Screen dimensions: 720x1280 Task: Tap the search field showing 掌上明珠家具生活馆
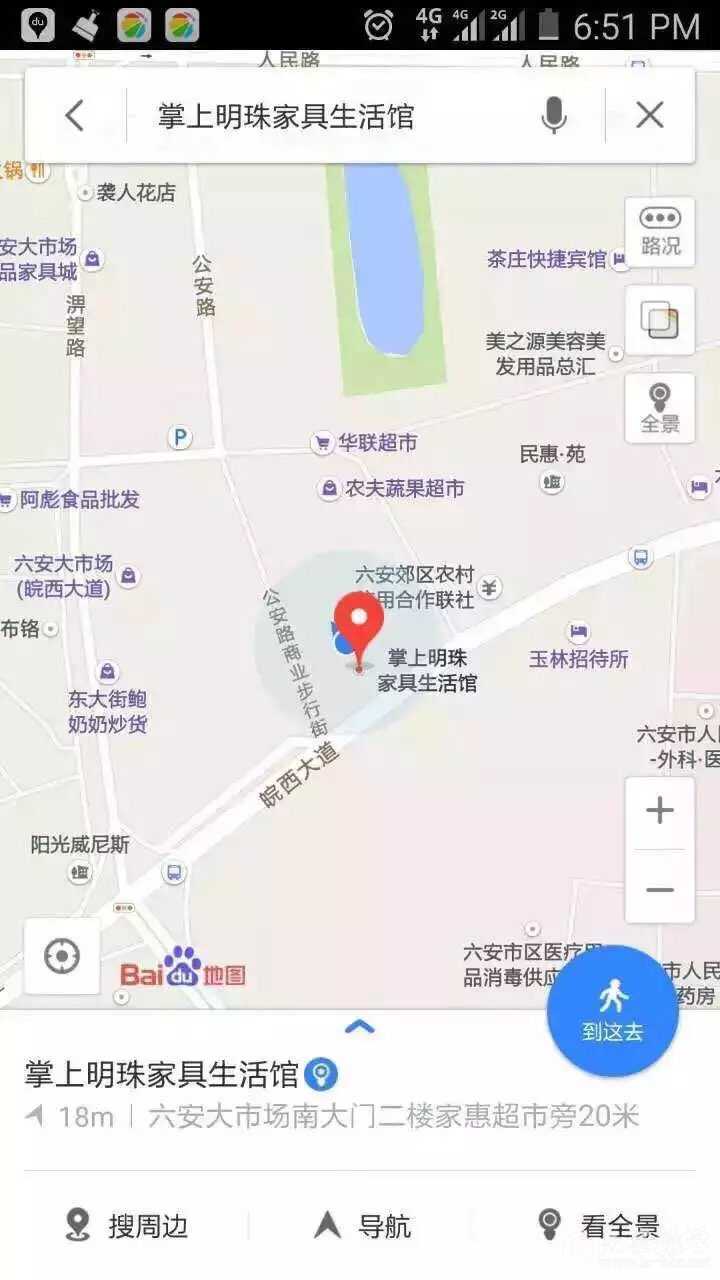pyautogui.click(x=300, y=114)
